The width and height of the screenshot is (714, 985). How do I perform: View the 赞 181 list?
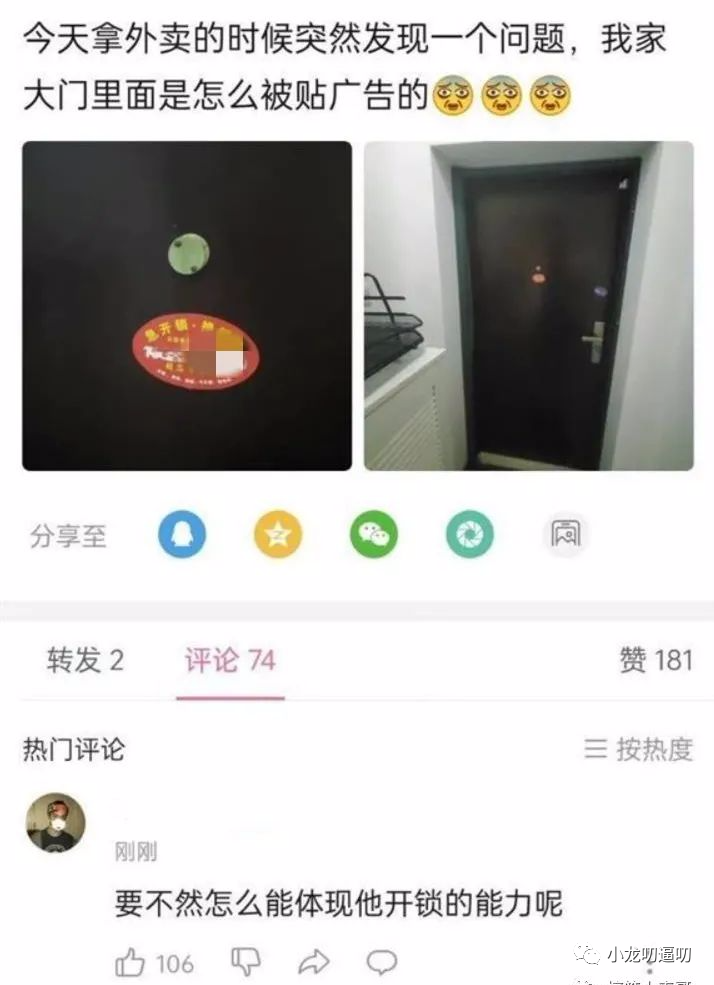click(x=655, y=661)
